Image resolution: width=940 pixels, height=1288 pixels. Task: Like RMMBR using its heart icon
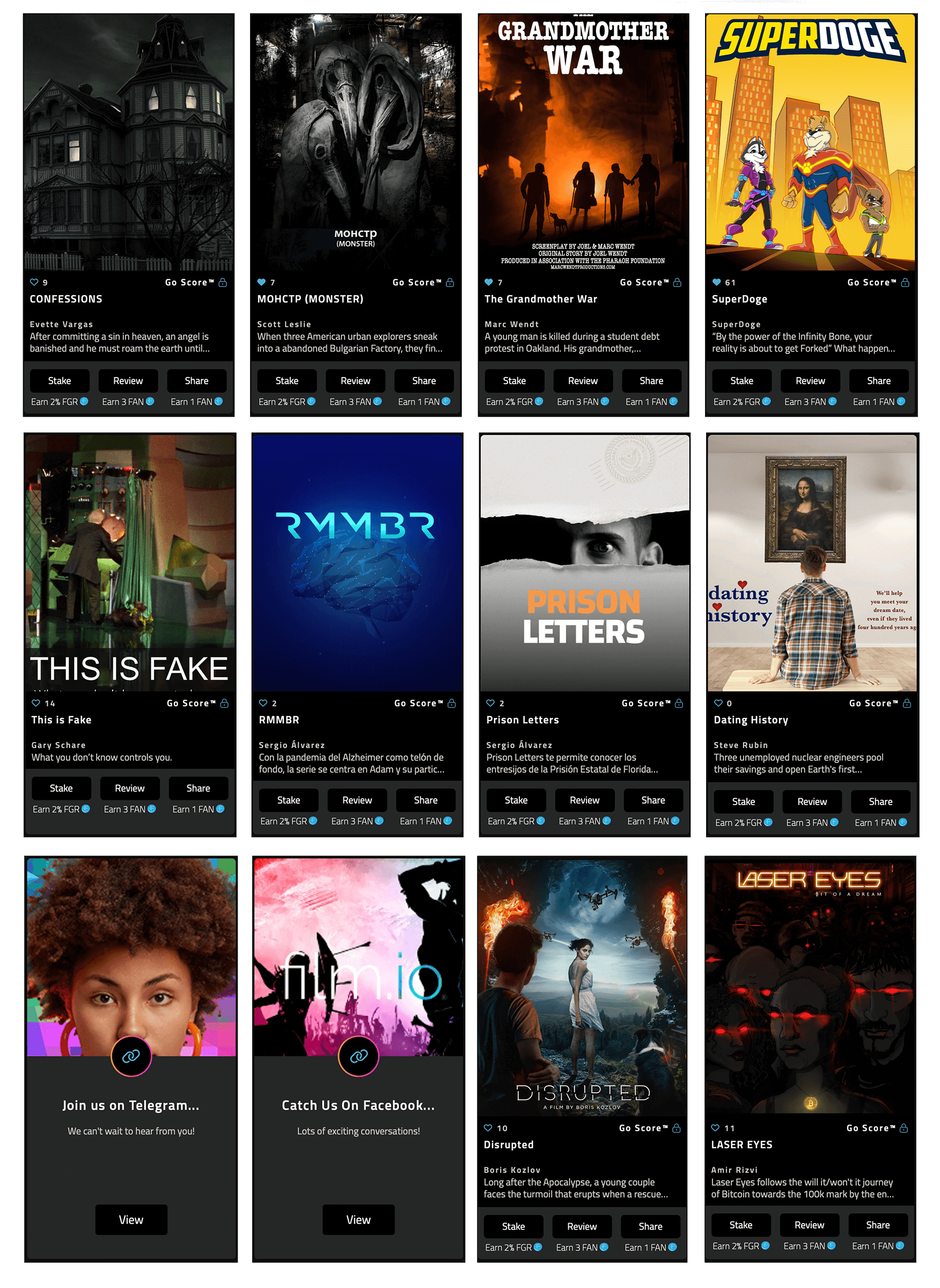(263, 703)
